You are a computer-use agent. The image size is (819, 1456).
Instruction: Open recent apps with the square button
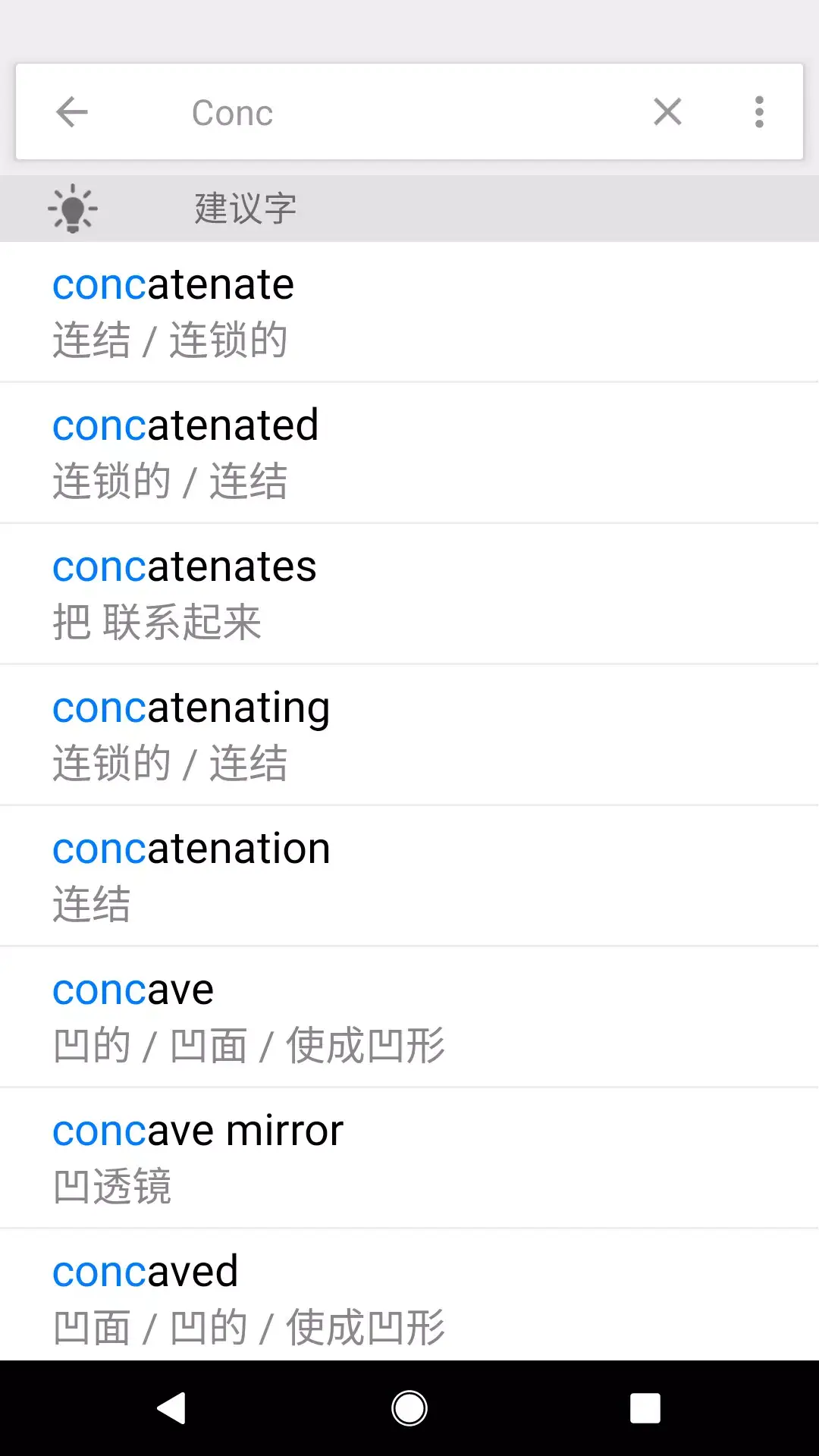645,1407
